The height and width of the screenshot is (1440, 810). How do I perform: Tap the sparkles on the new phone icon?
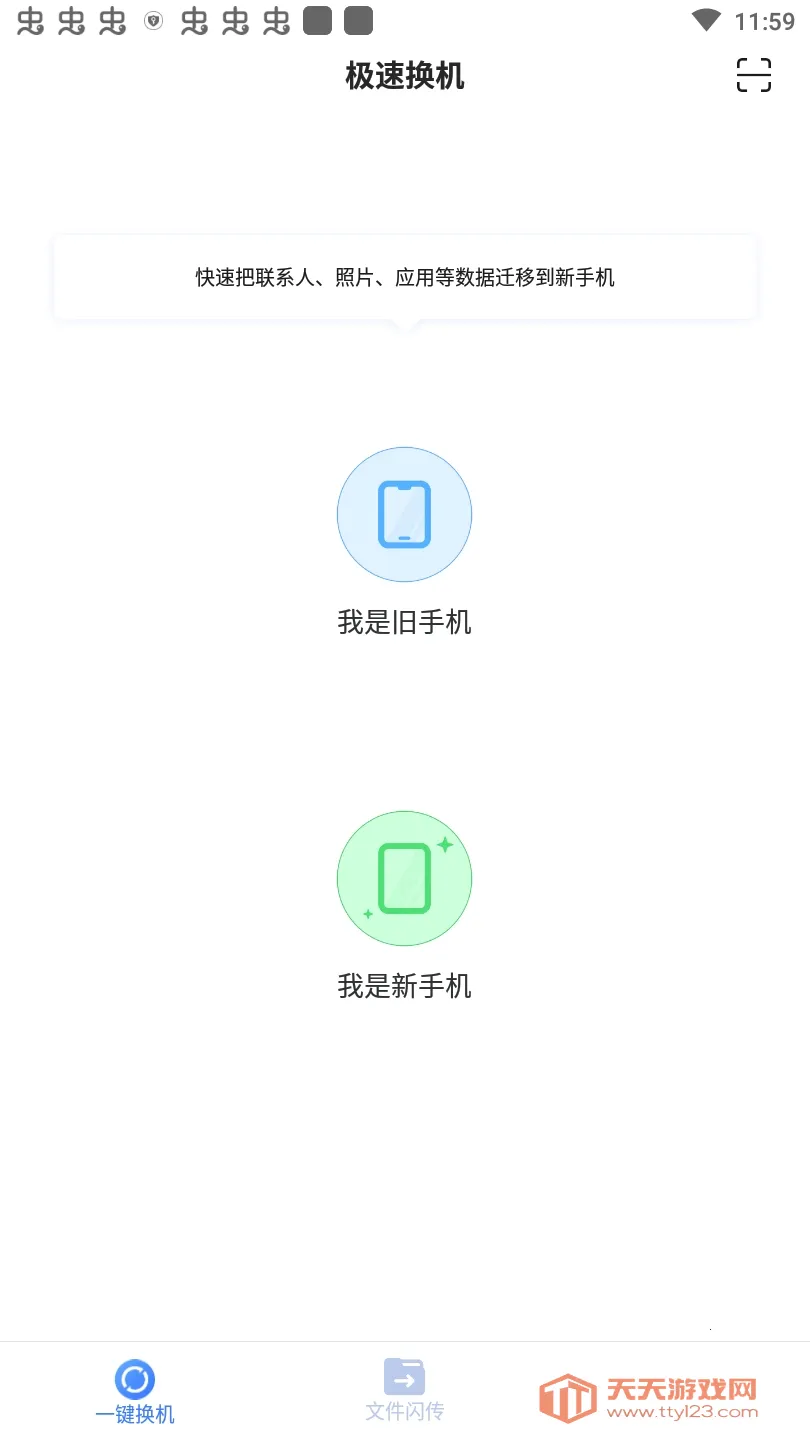(447, 845)
